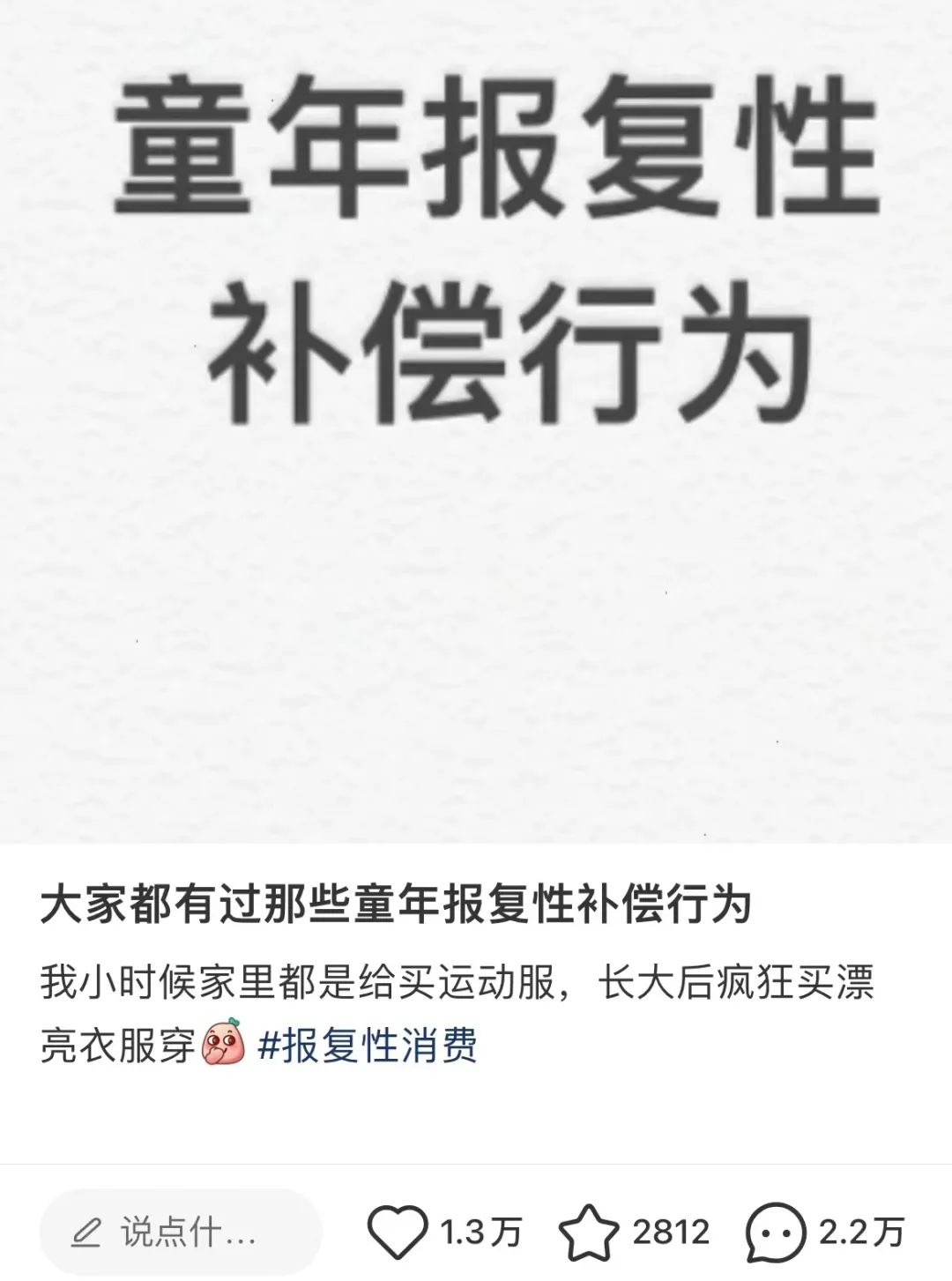This screenshot has height=1281, width=952.
Task: Tap the '说点什…' comment input box
Action: tap(181, 1232)
